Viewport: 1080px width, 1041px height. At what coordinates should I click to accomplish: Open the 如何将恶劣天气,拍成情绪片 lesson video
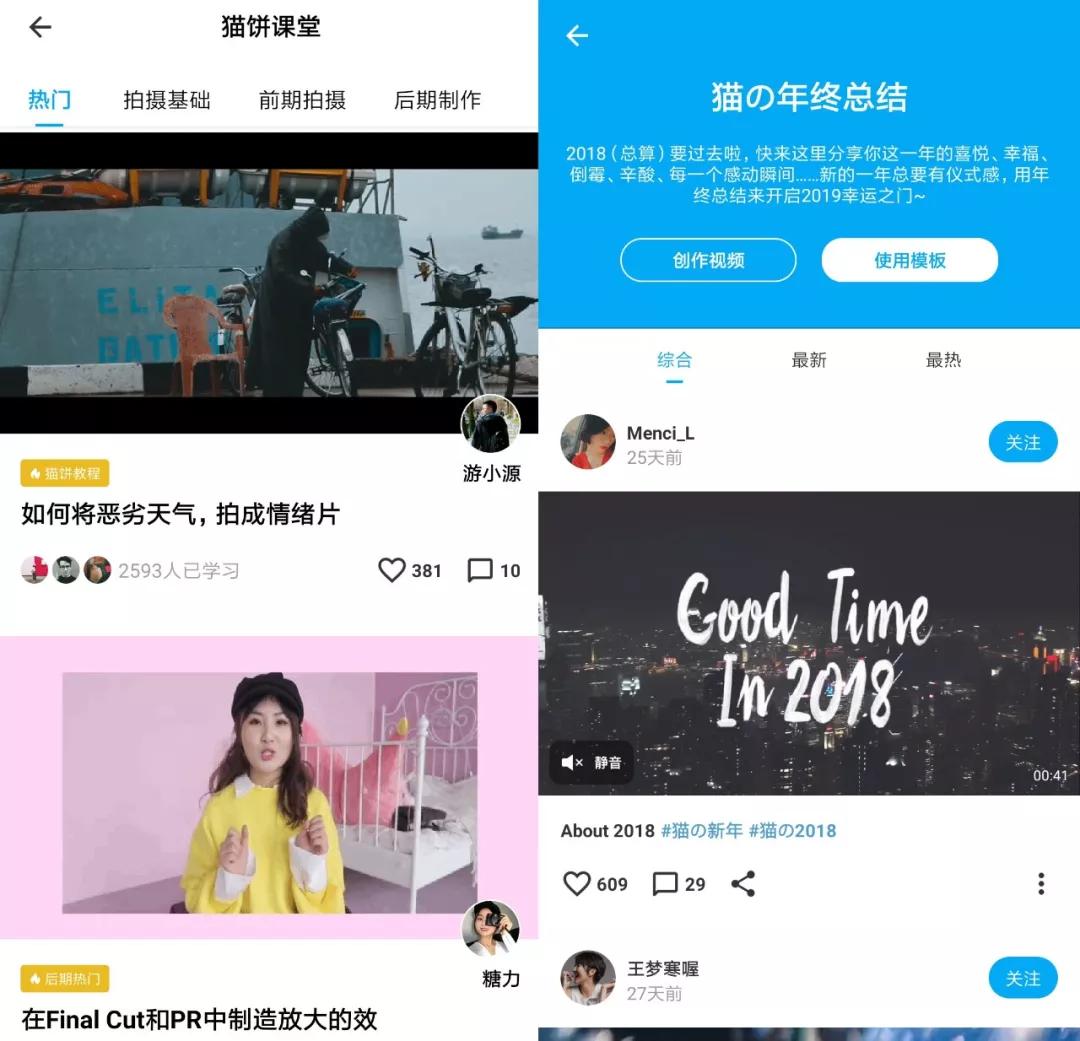268,283
